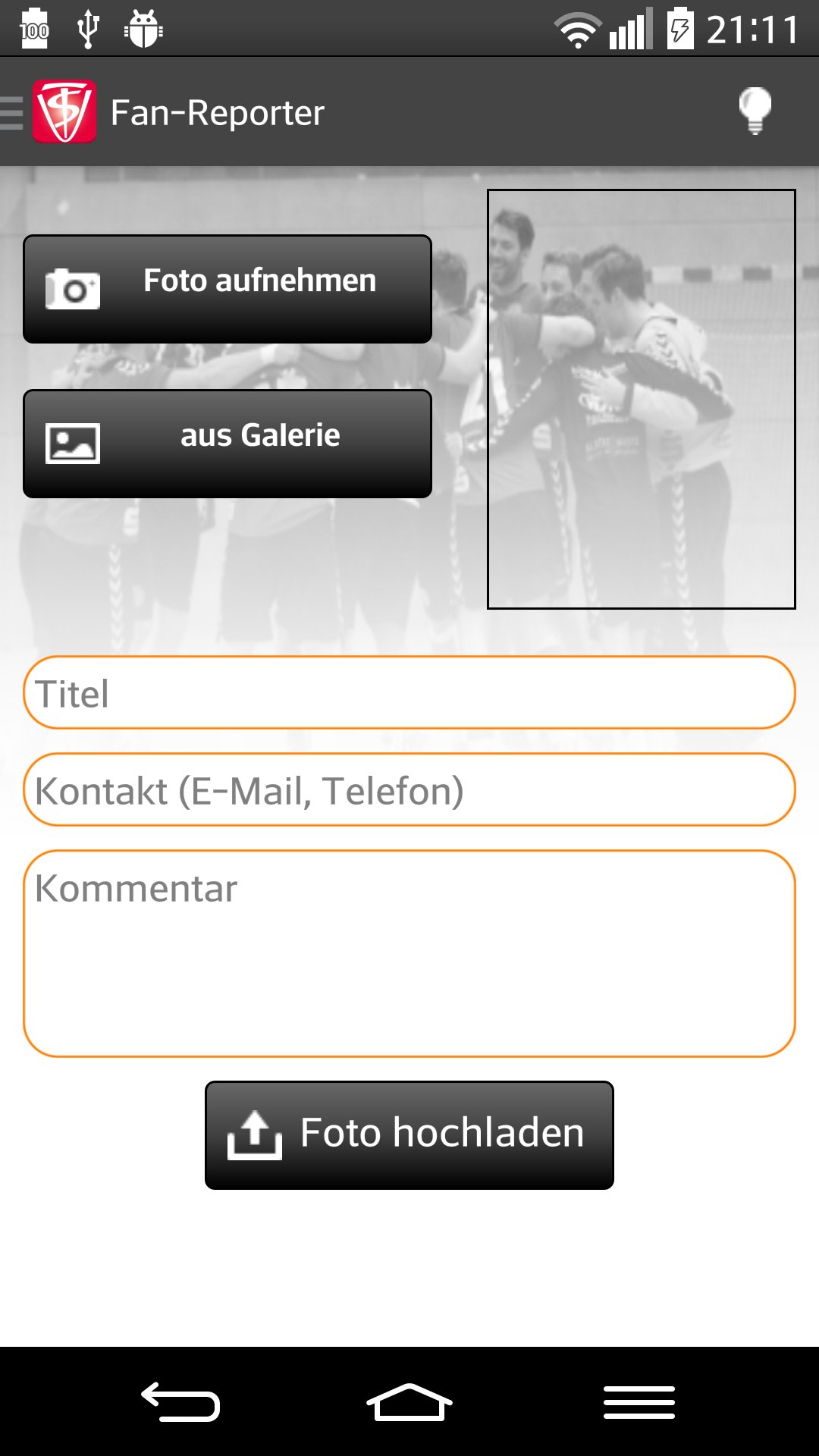Viewport: 819px width, 1456px height.
Task: Click the gallery picture icon on aus Galerie
Action: click(x=74, y=444)
